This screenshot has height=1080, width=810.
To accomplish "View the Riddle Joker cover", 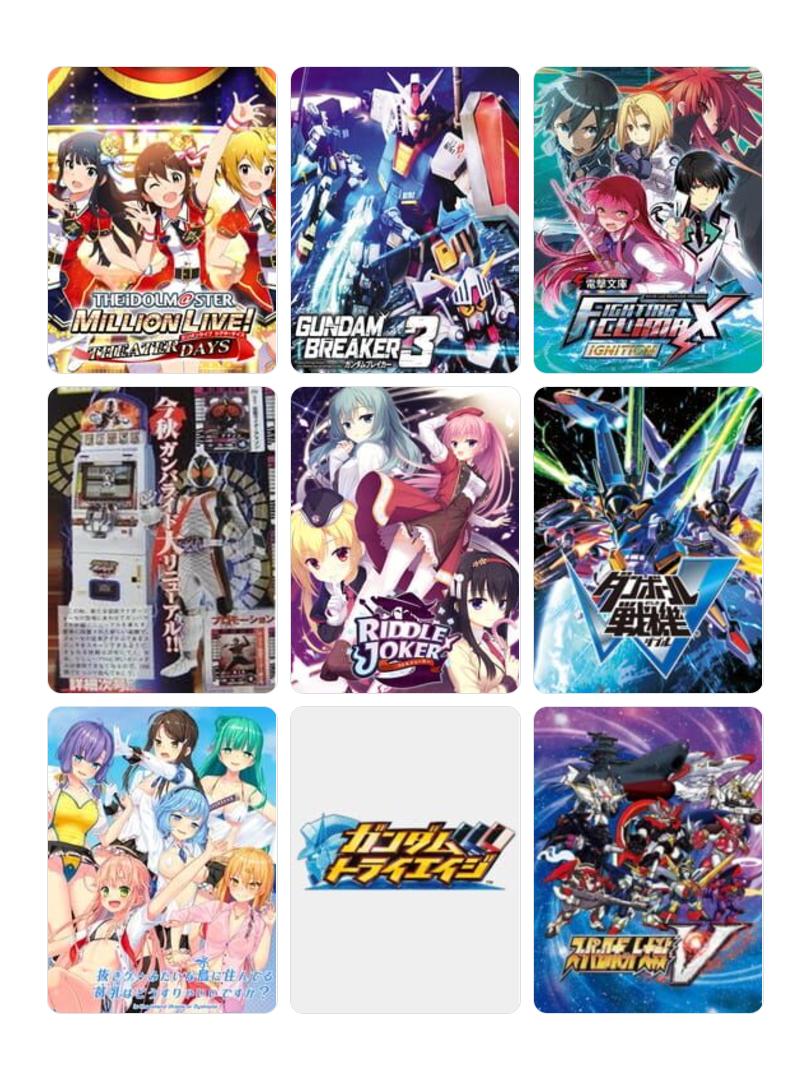I will 405,540.
